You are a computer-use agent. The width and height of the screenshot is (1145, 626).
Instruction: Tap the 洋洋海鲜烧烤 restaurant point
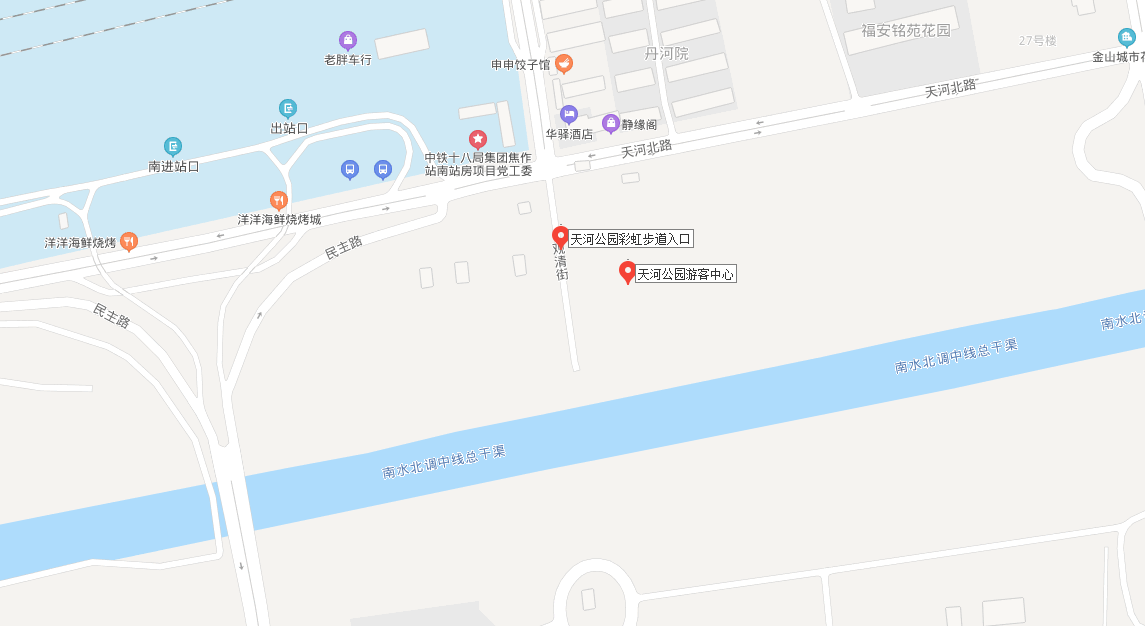(x=129, y=241)
